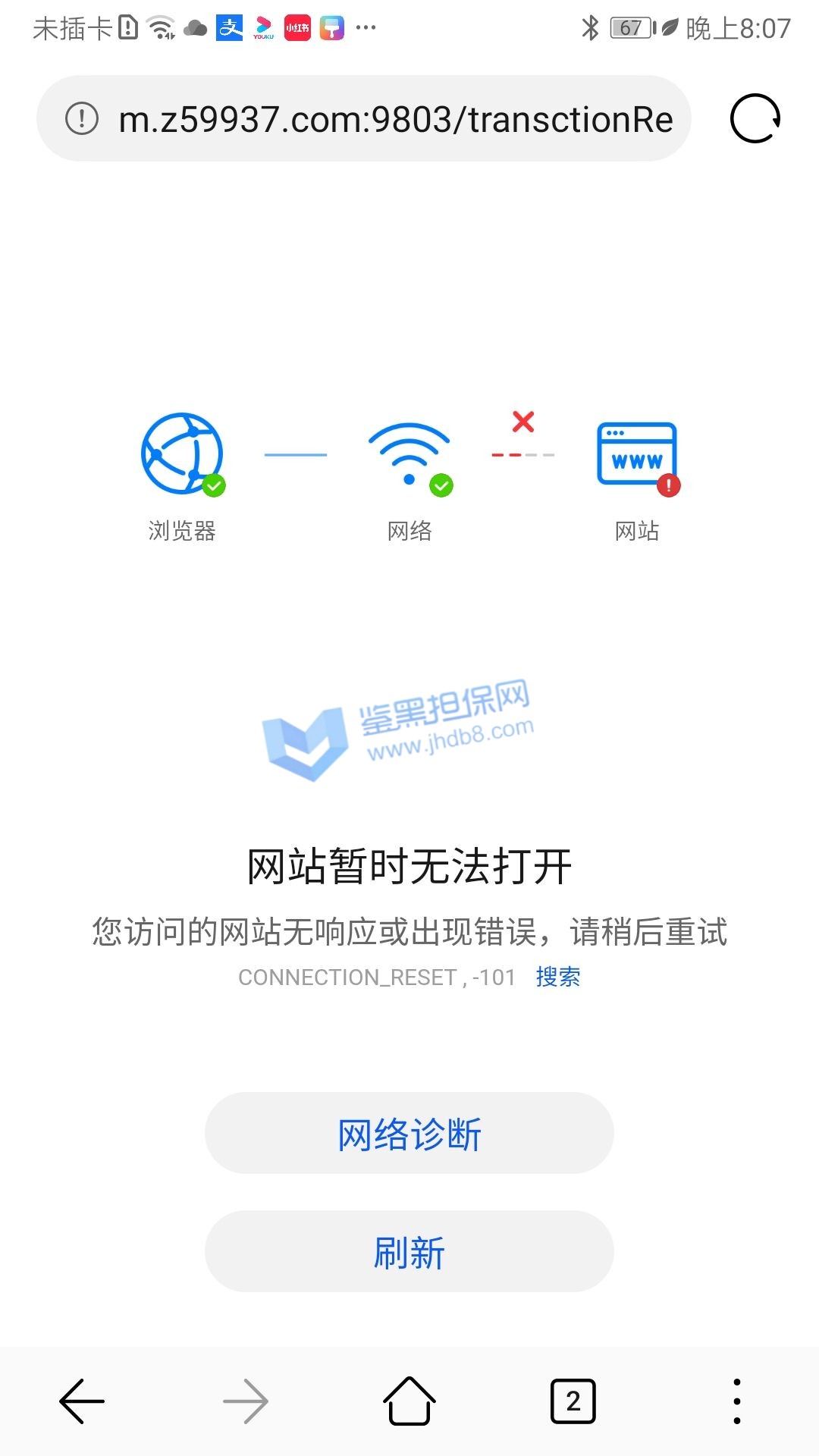
Task: Tap the address bar showing m.z59937.com
Action: click(394, 119)
